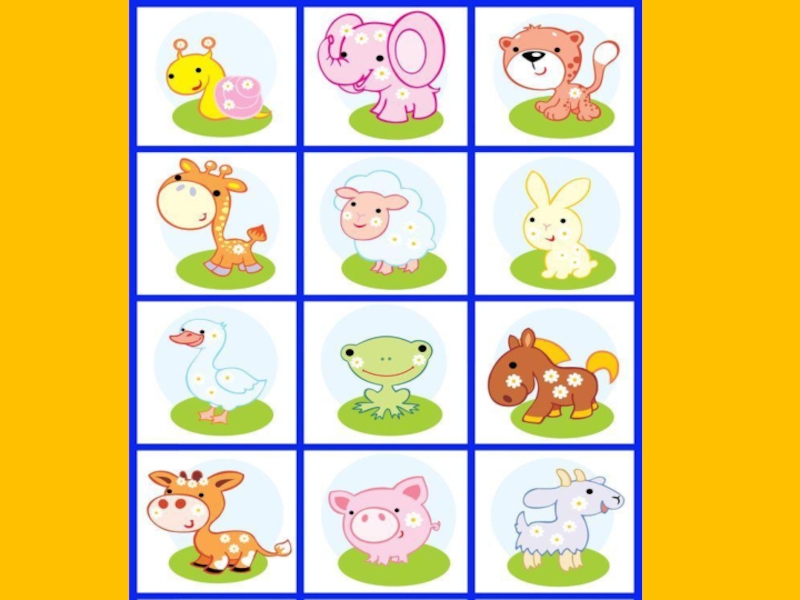Tap the green frog tile
800x600 pixels.
(385, 372)
